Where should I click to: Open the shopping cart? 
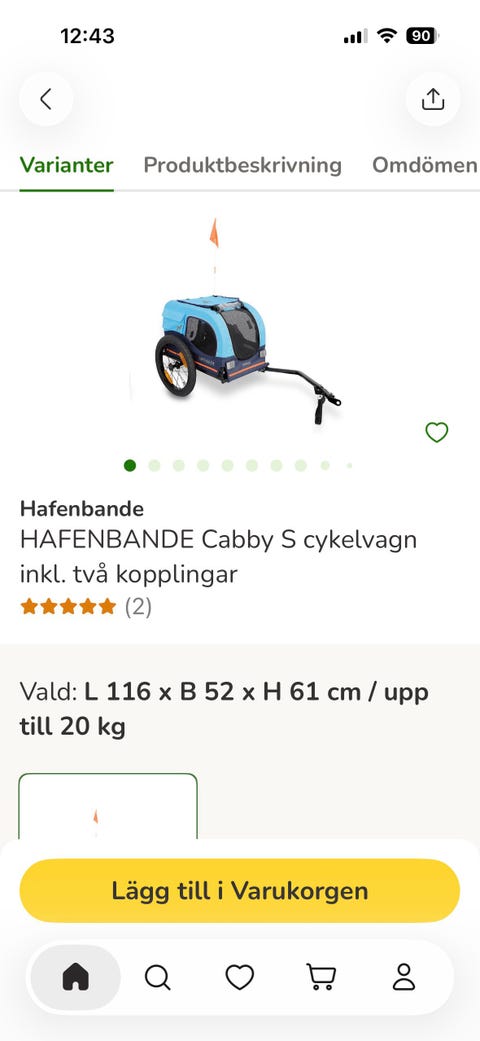(x=321, y=977)
